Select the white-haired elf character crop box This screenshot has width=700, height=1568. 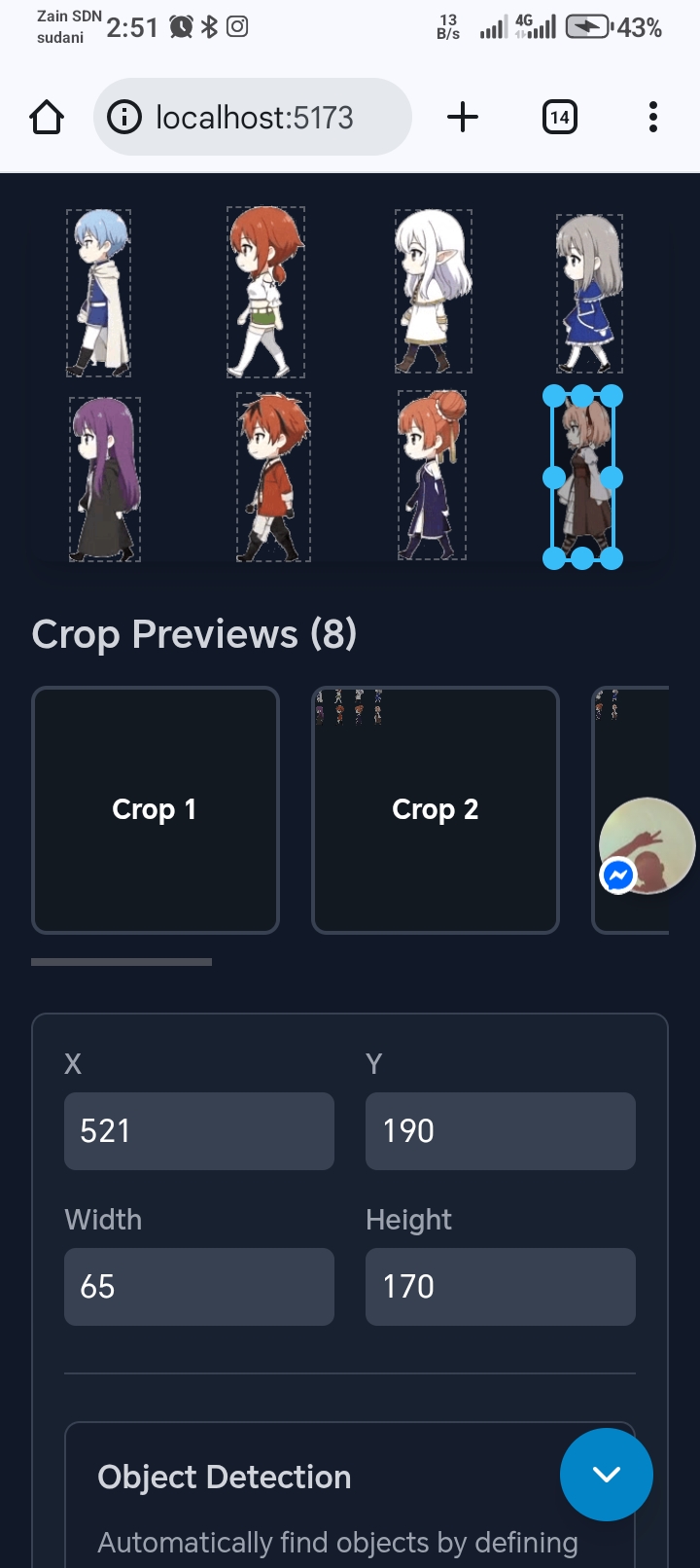433,291
